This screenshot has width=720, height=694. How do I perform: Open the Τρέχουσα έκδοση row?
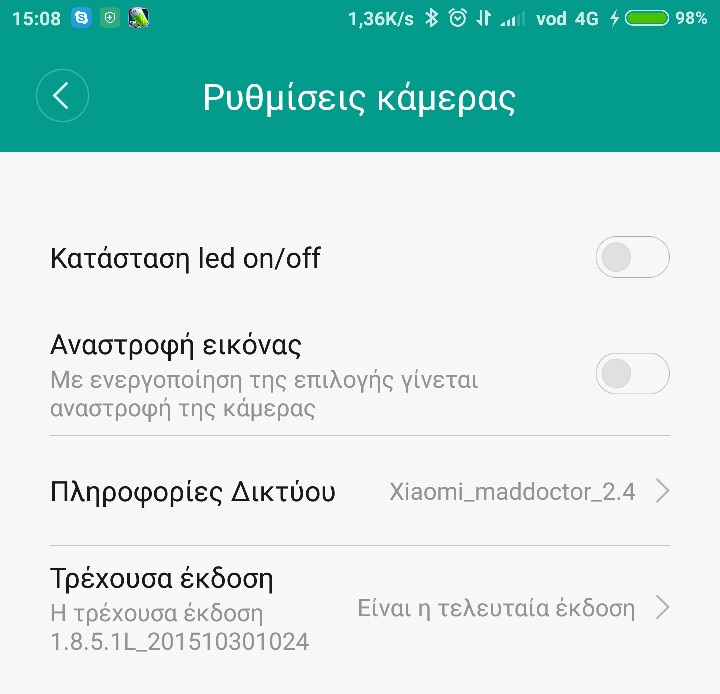tap(360, 607)
